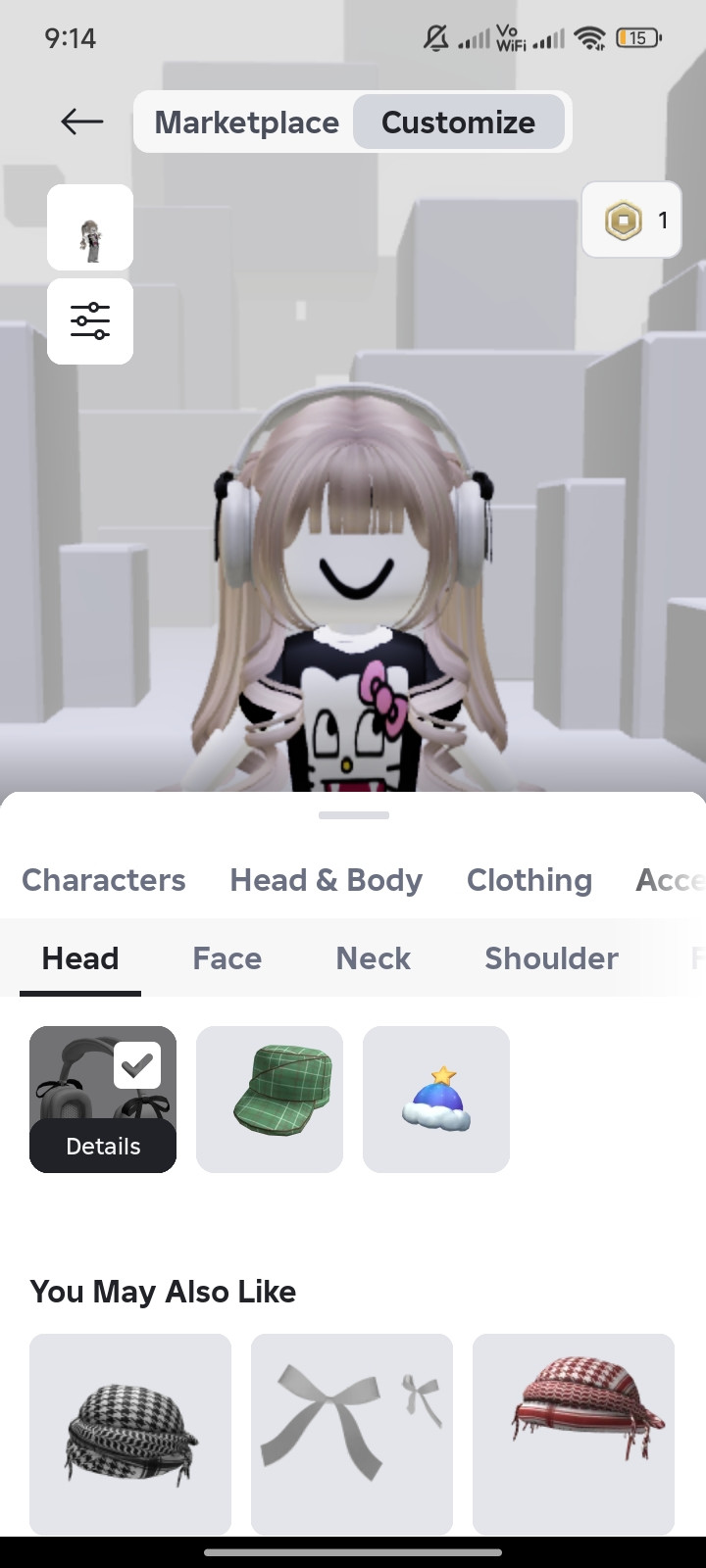
Task: Switch to the Head & Body category
Action: coord(327,880)
